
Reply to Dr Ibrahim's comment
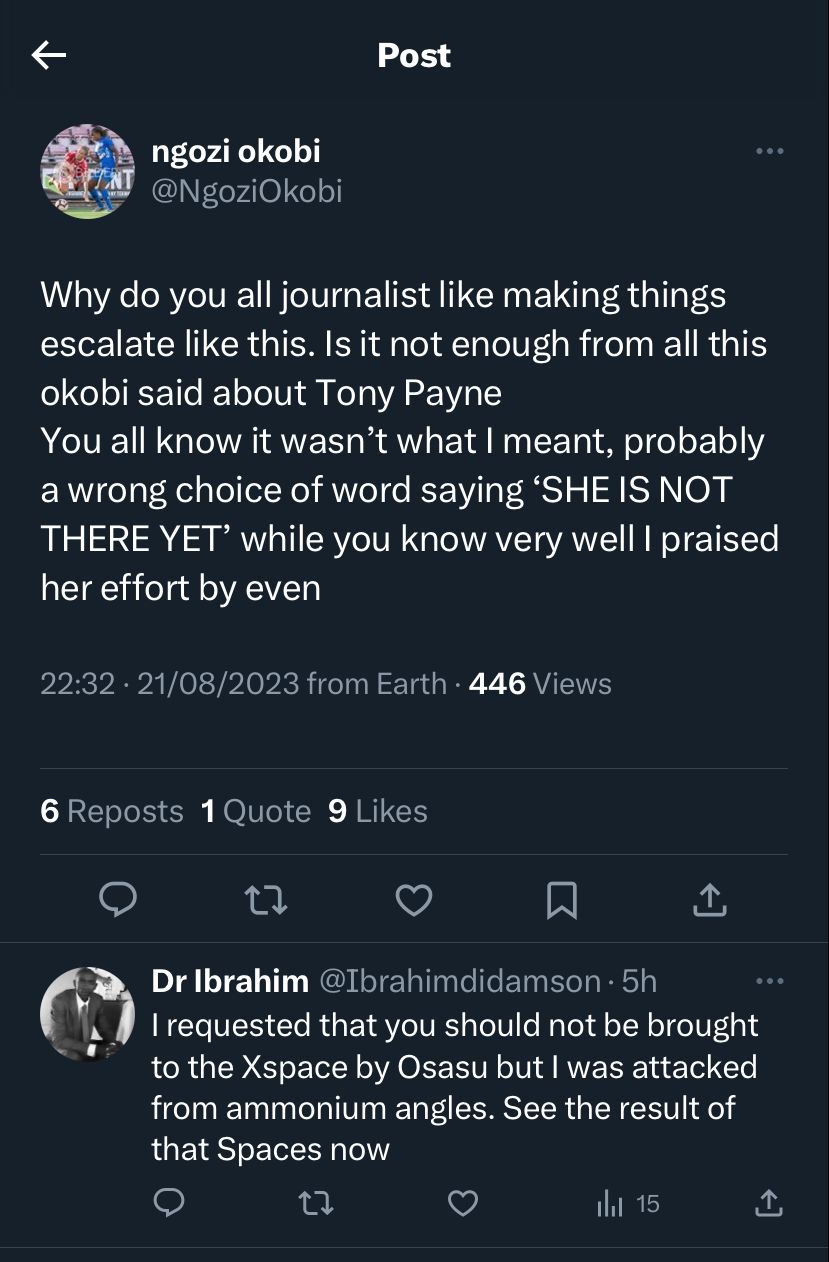[169, 1203]
